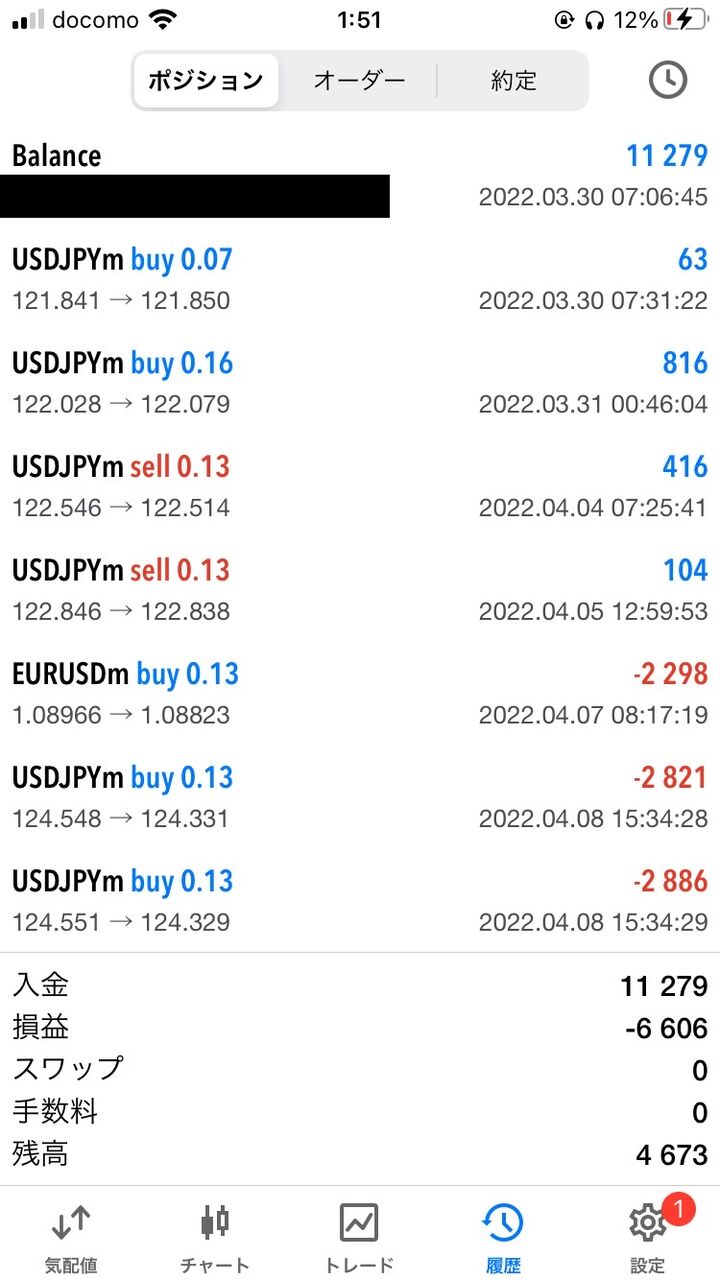720x1280 pixels.
Task: Open 設定 settings tab
Action: (647, 1238)
